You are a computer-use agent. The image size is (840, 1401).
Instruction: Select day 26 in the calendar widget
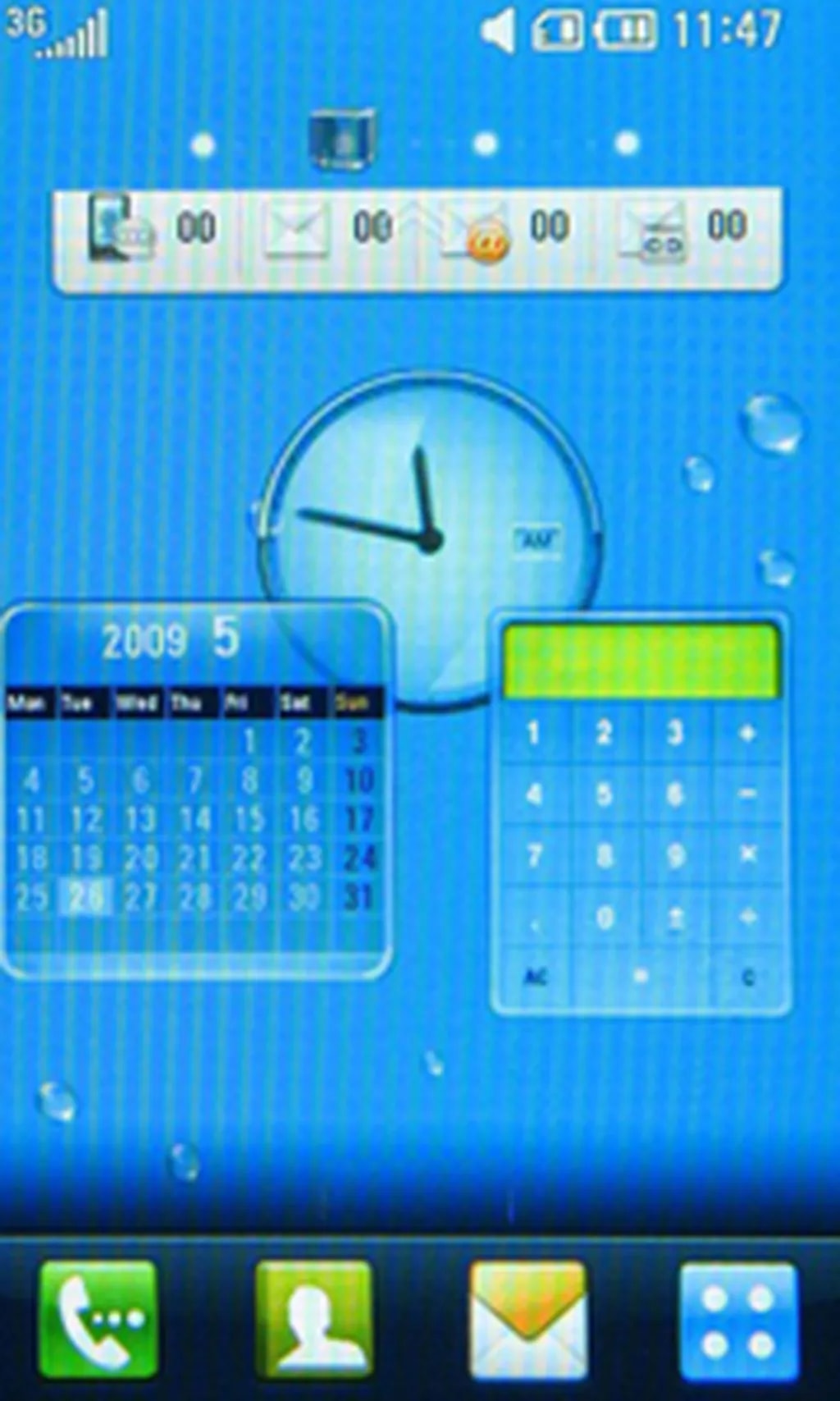click(84, 896)
